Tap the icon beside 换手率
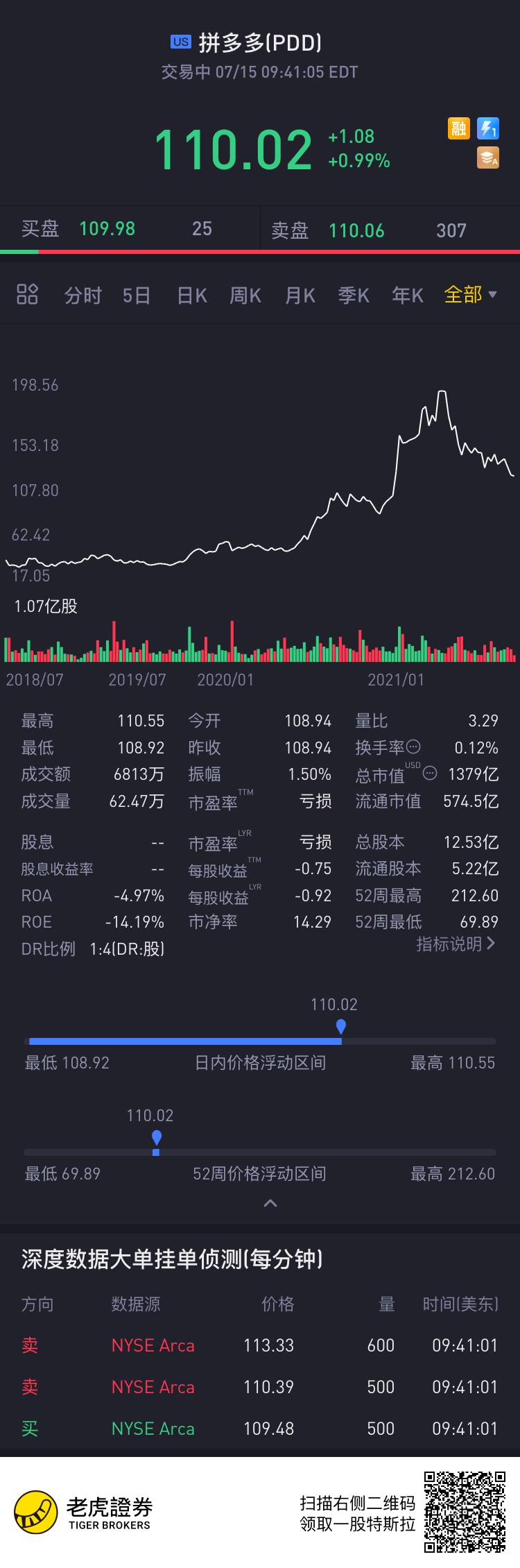 pos(413,747)
